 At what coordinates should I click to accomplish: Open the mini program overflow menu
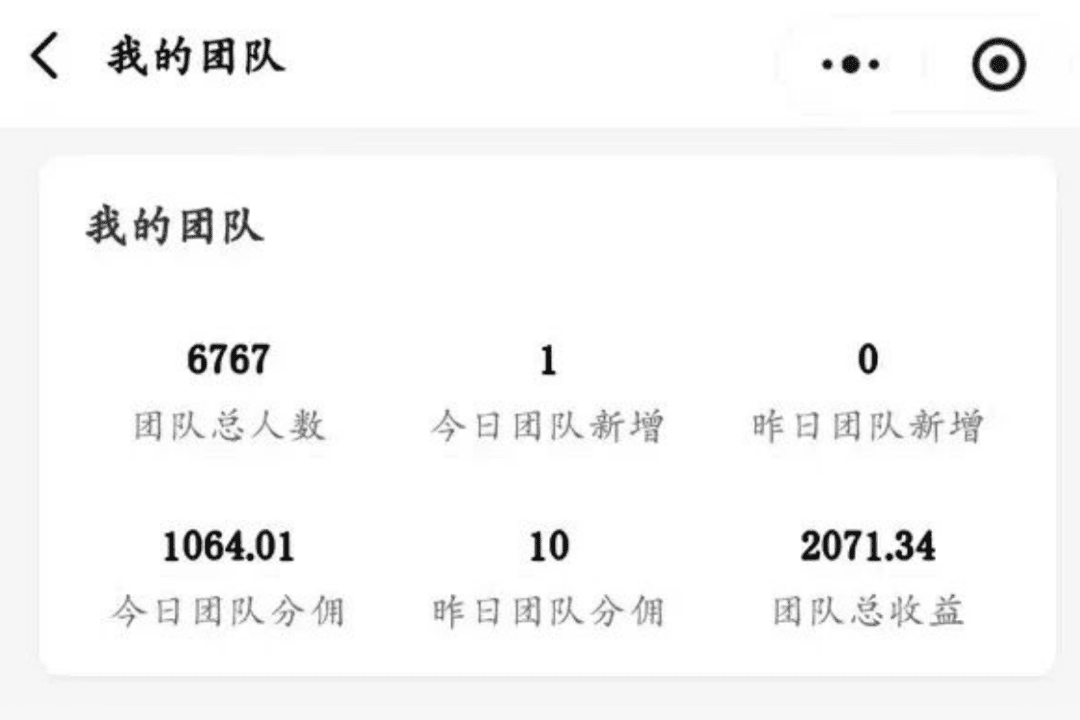pyautogui.click(x=851, y=65)
